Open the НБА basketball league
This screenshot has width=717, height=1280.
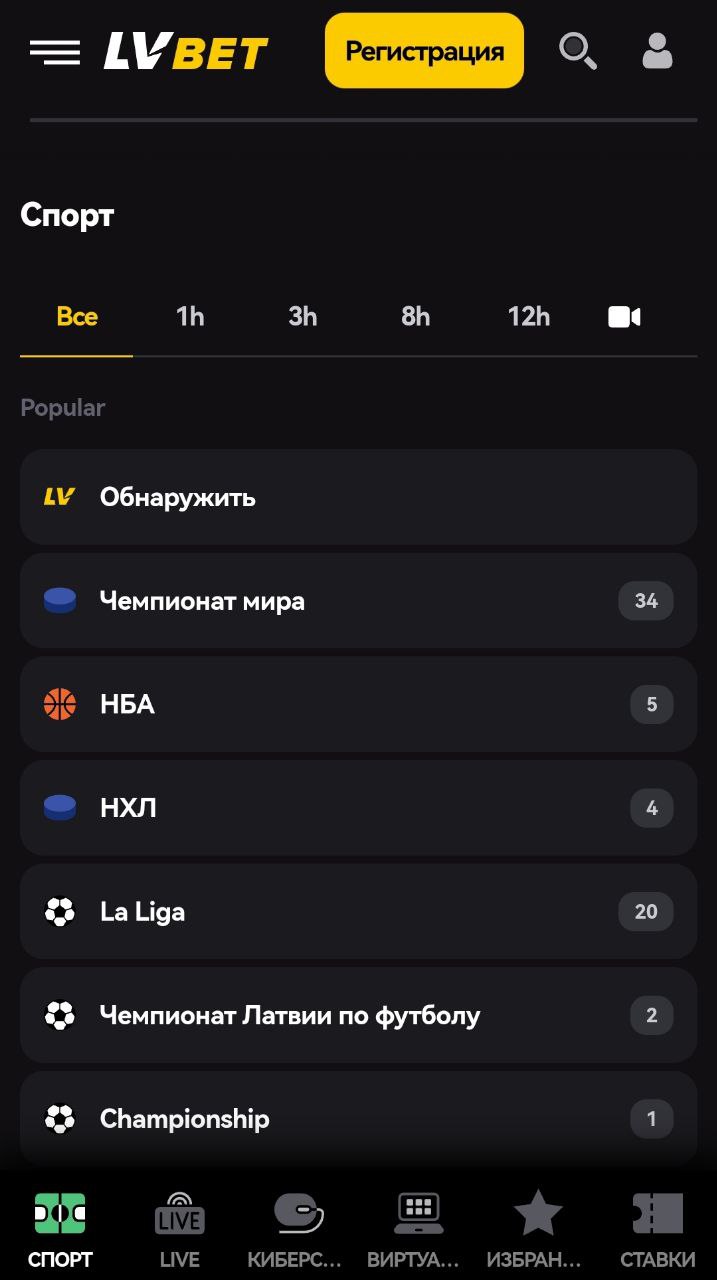(358, 704)
